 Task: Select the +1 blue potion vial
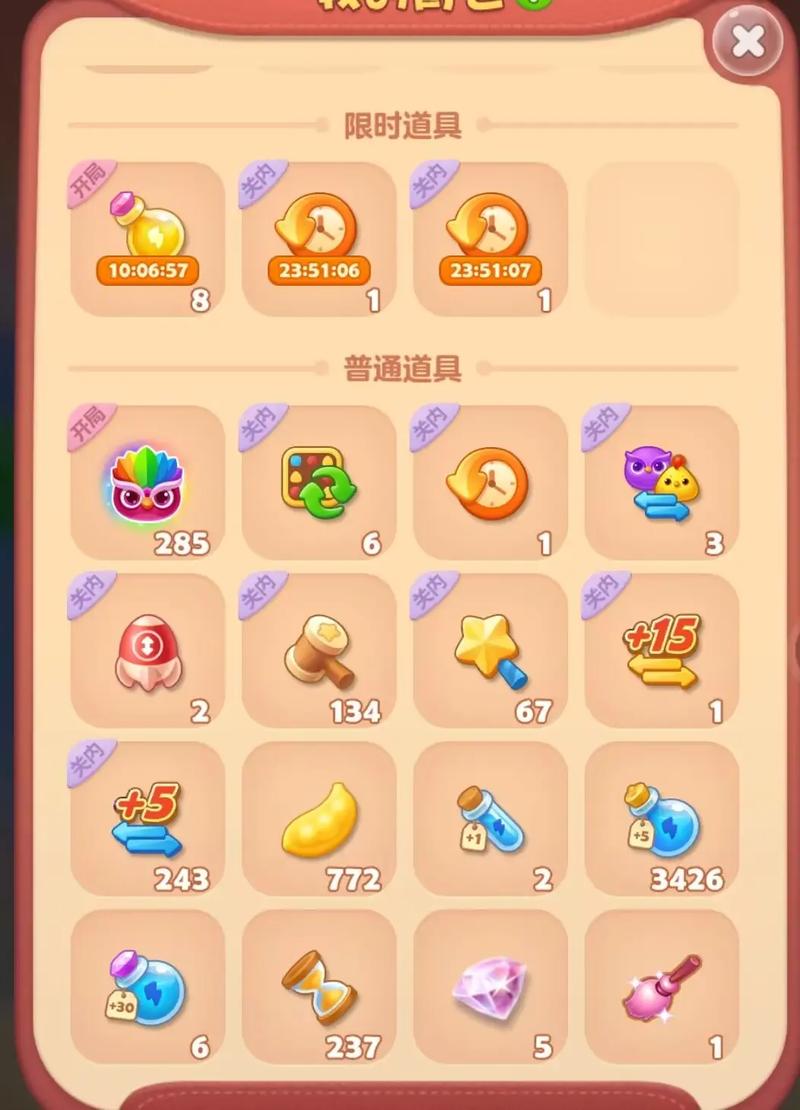(x=488, y=820)
